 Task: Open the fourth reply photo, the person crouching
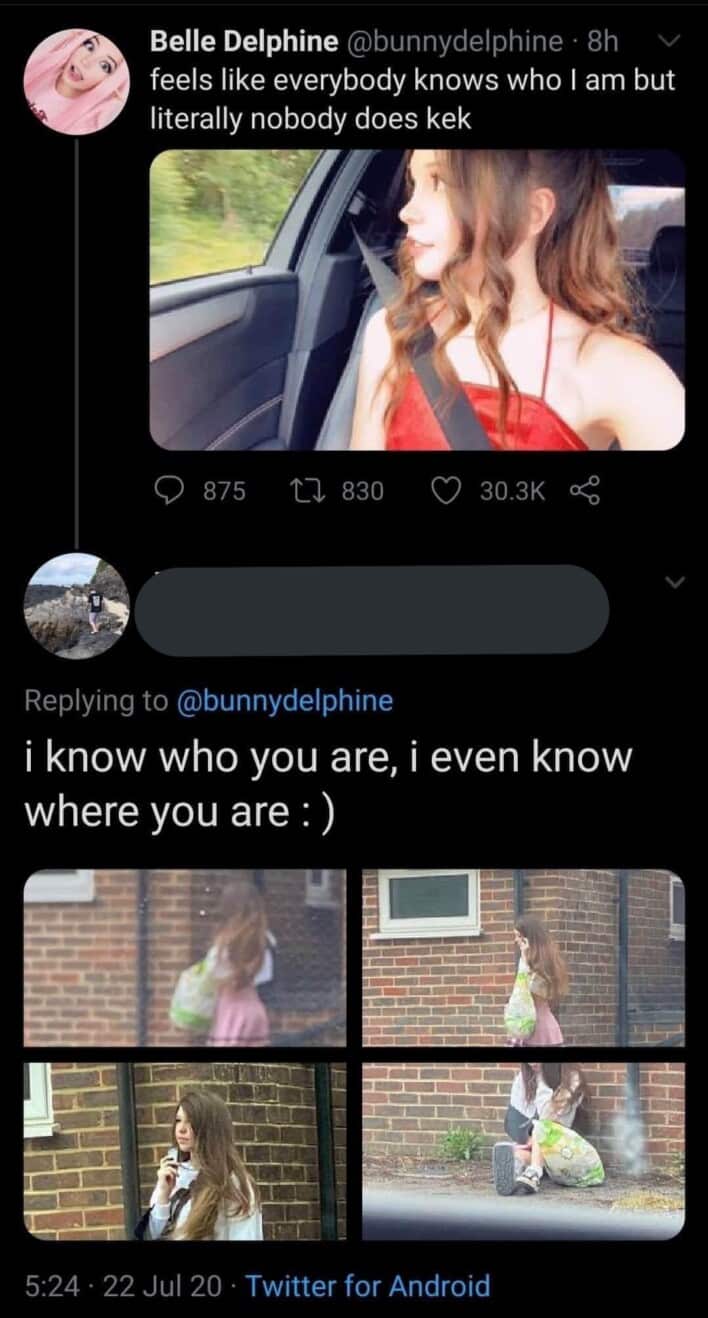click(x=523, y=1151)
